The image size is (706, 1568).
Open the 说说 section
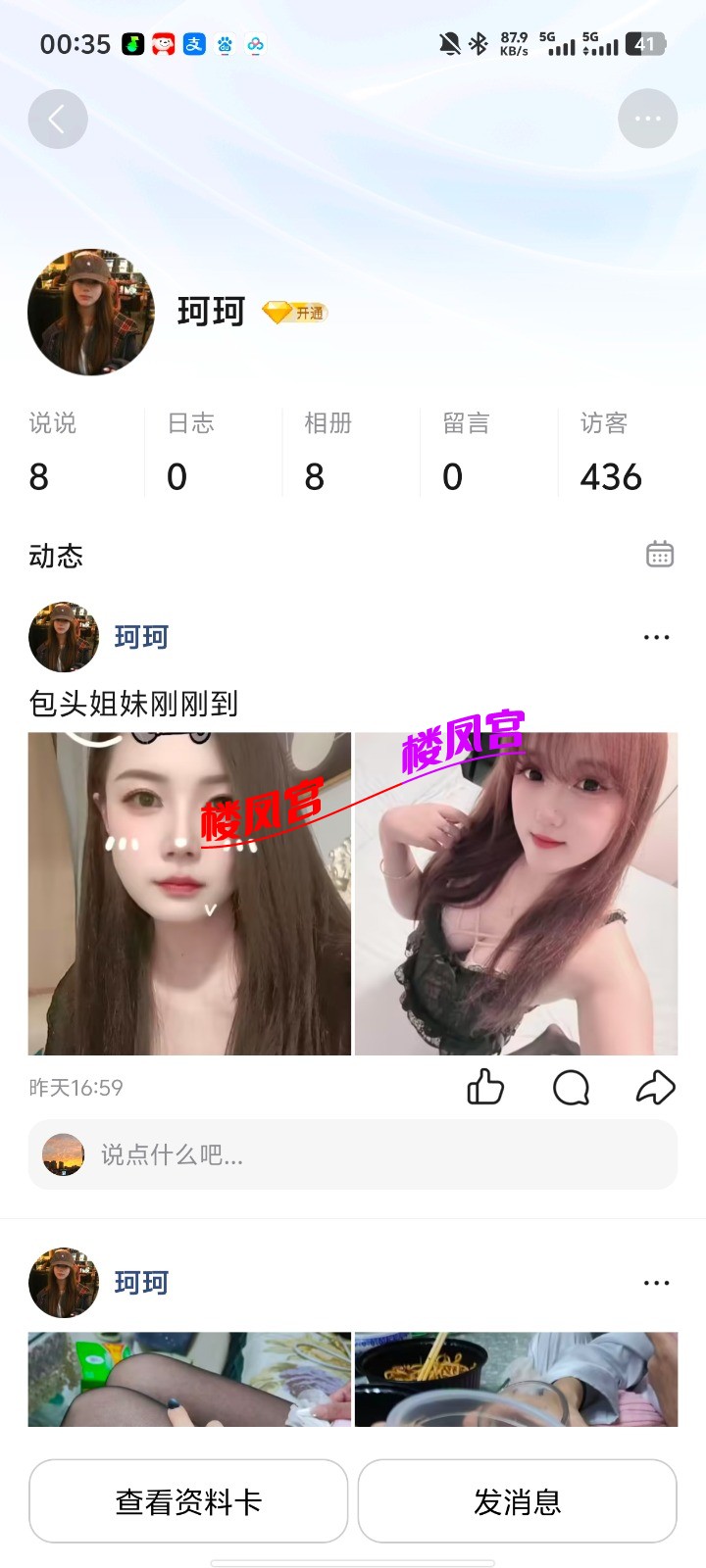click(53, 452)
